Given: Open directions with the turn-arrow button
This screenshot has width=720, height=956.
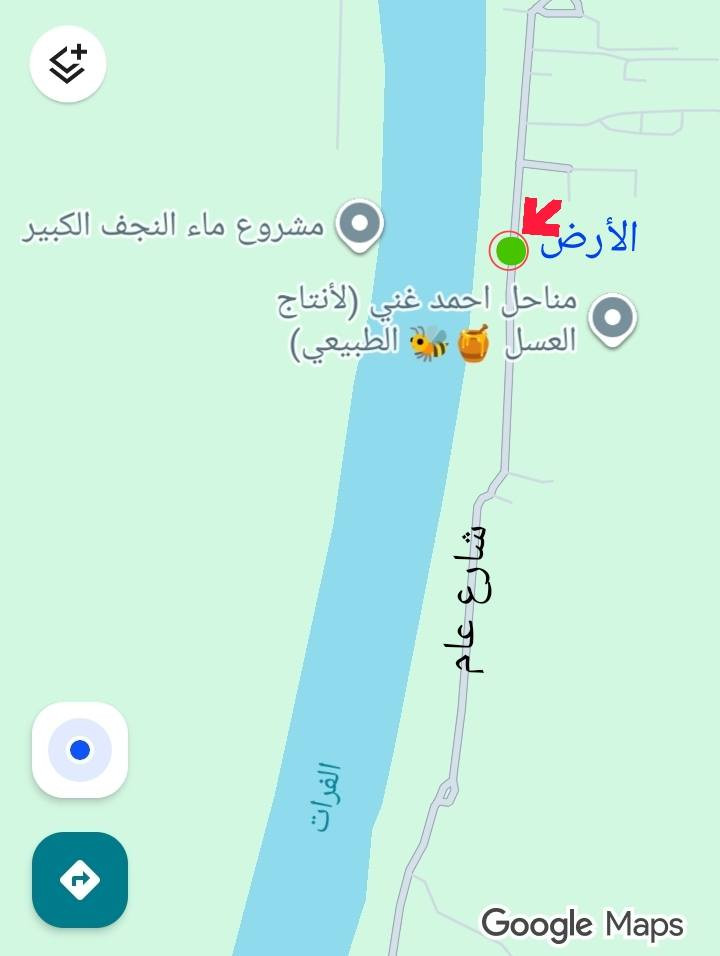Looking at the screenshot, I should click(x=80, y=880).
